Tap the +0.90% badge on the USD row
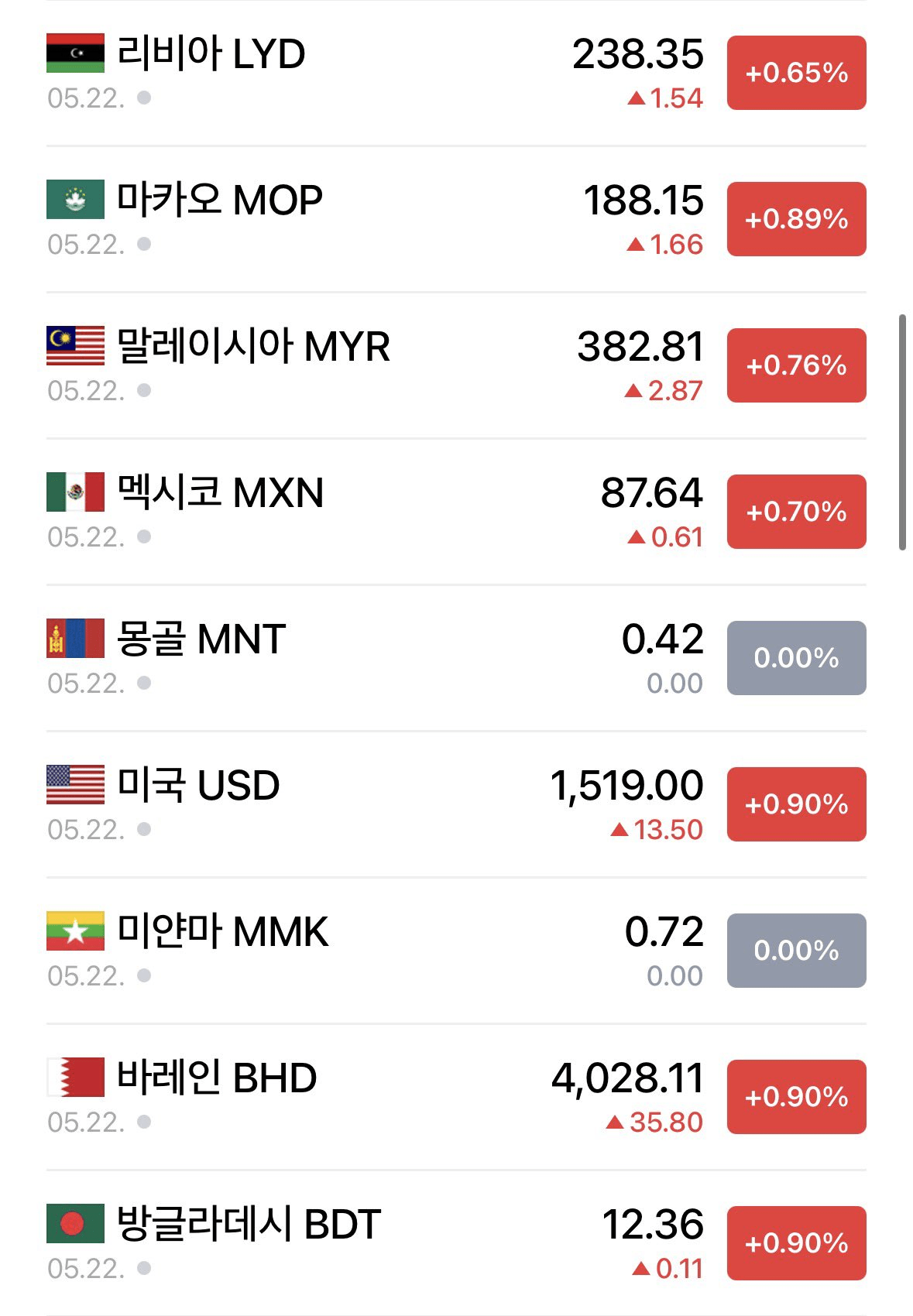Viewport: 913px width, 1316px height. (796, 804)
